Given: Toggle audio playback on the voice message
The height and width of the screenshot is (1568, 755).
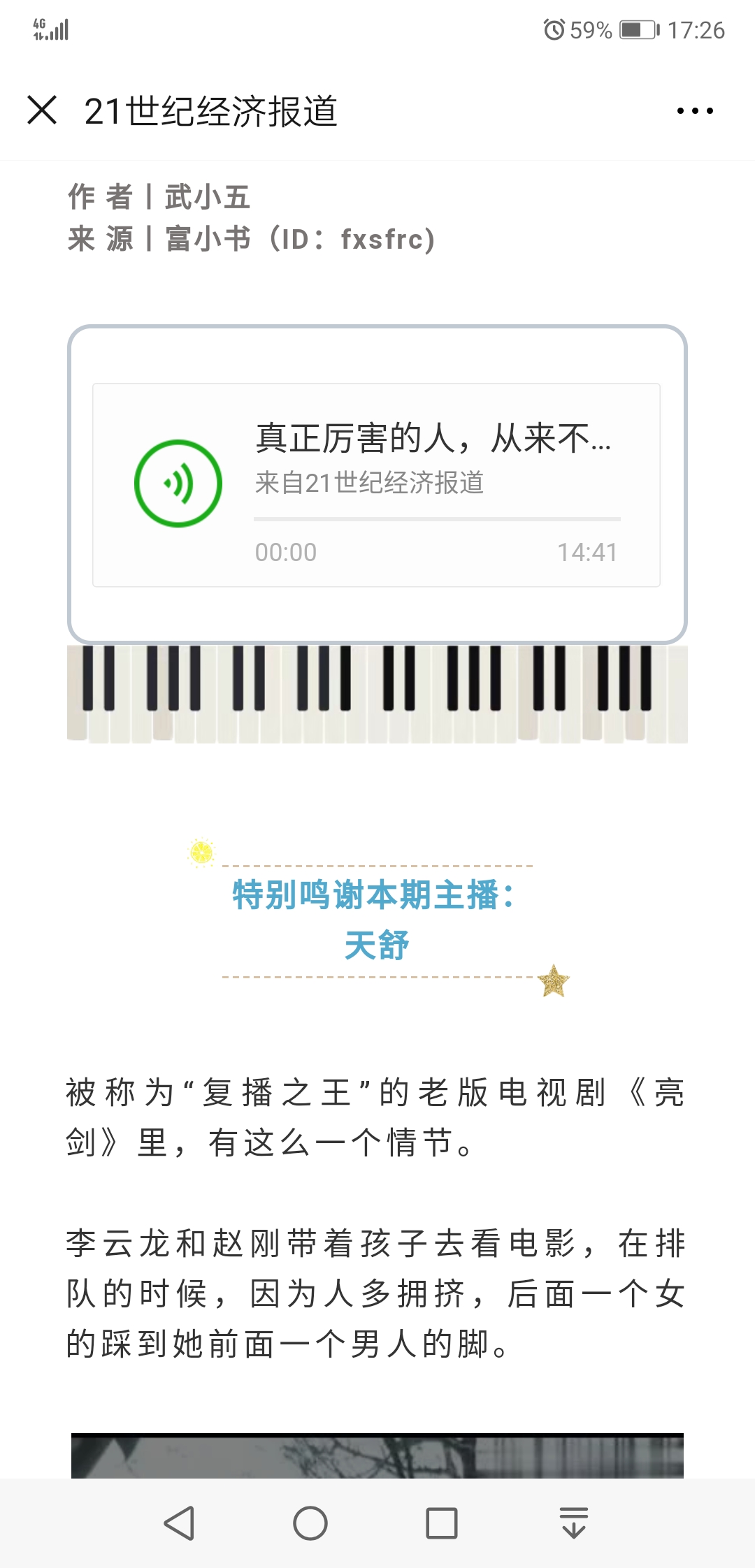Looking at the screenshot, I should tap(177, 482).
